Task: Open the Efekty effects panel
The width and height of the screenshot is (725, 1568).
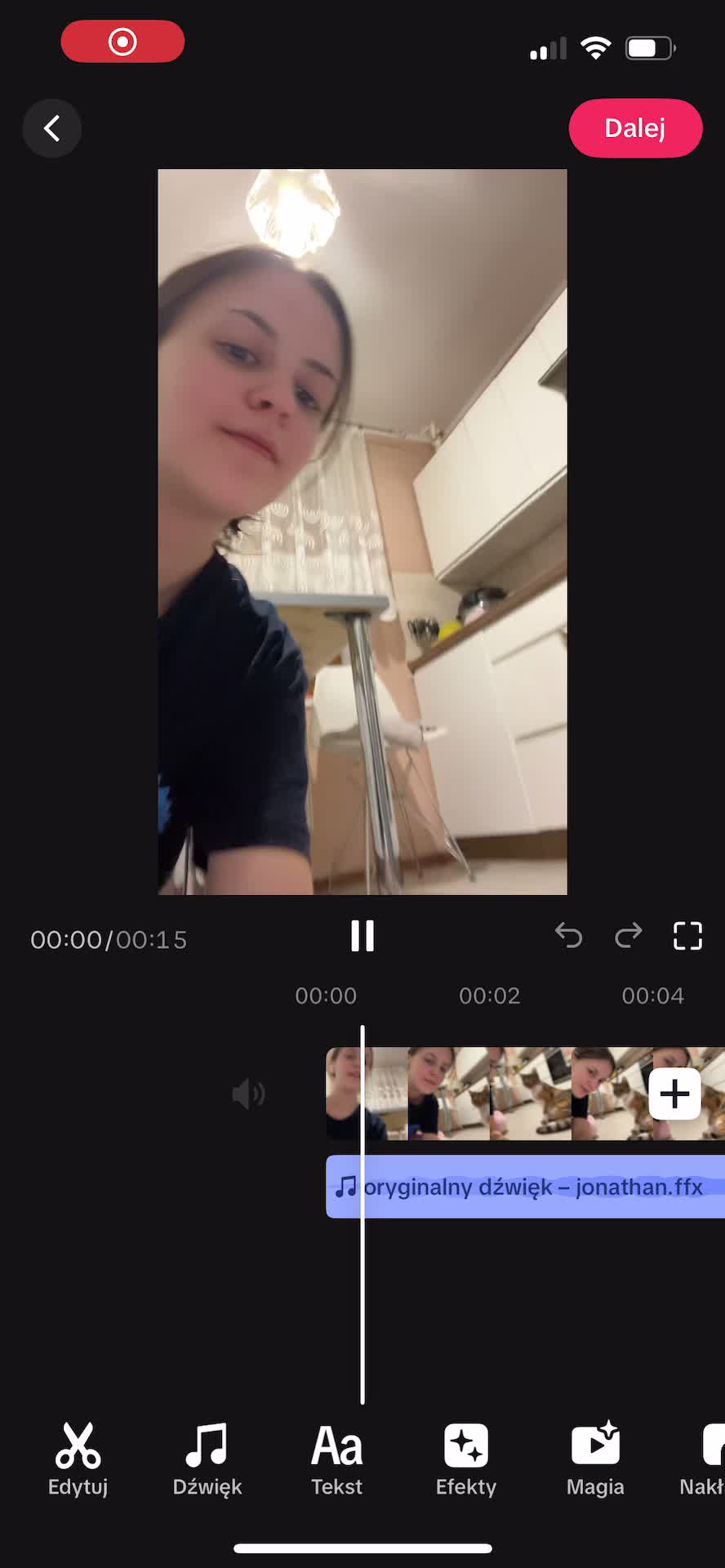Action: click(465, 1459)
